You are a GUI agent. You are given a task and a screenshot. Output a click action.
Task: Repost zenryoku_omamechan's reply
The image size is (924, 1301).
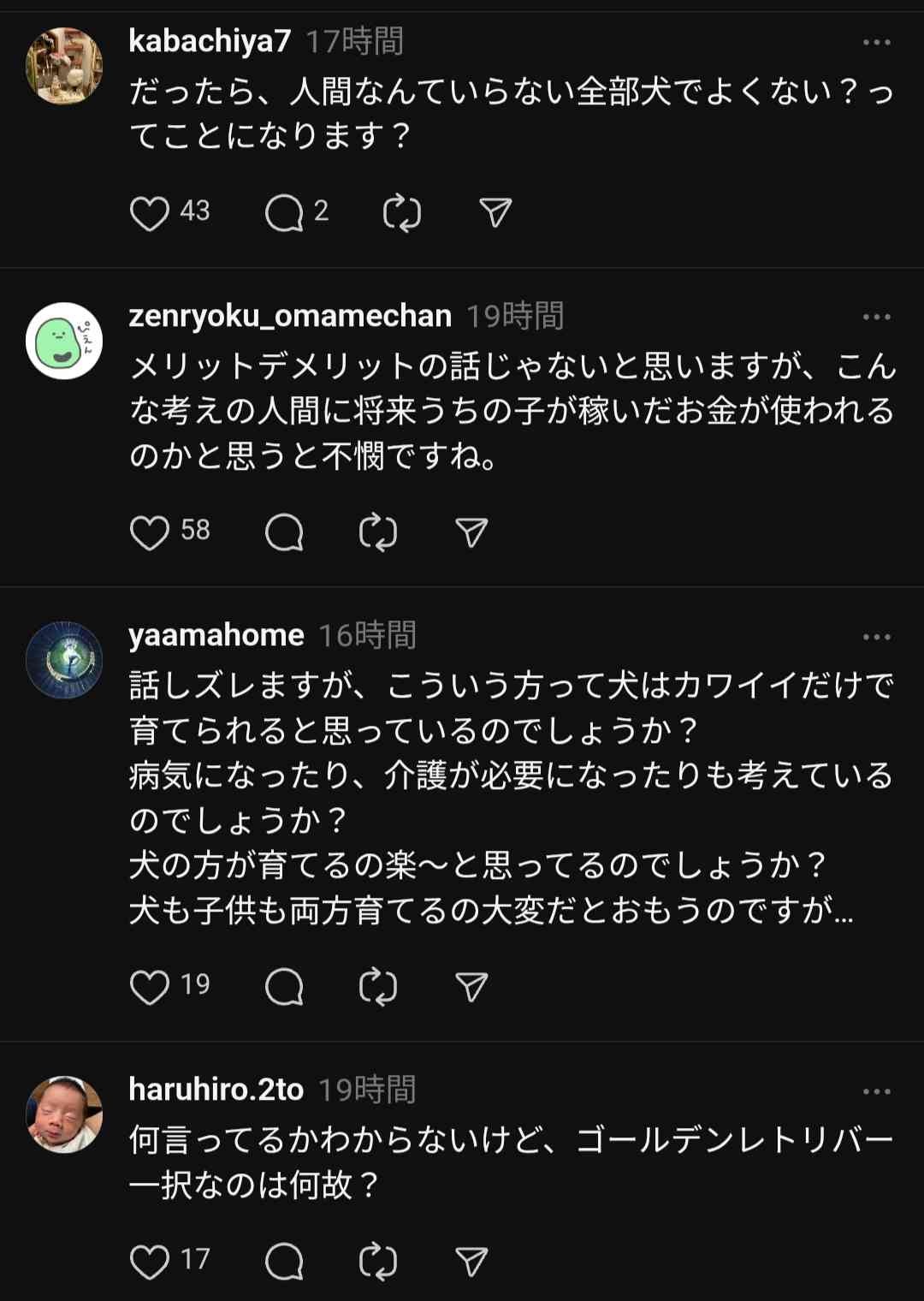coord(378,532)
